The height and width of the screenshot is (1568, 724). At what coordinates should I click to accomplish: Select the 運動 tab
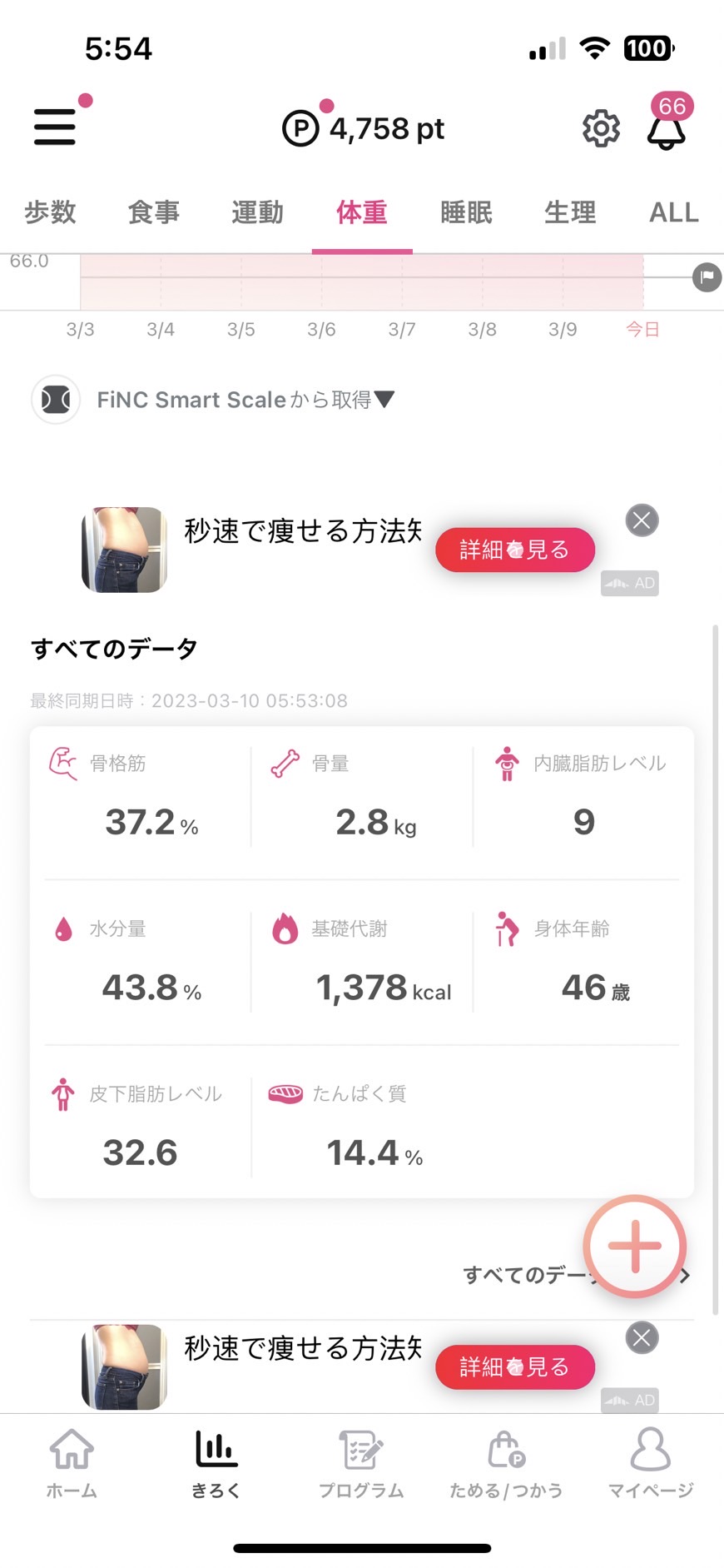[x=258, y=212]
